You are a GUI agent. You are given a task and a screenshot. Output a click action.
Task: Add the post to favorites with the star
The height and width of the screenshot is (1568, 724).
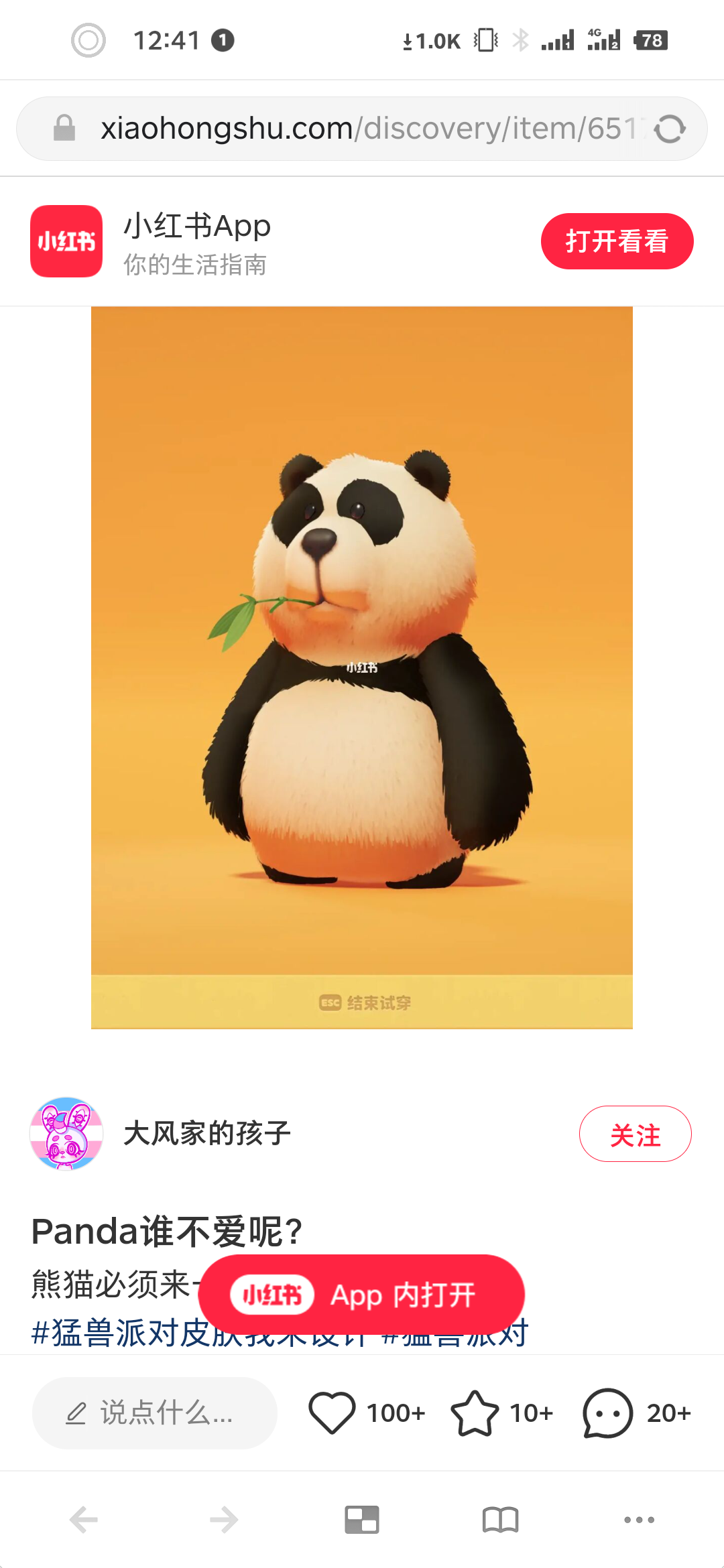[x=475, y=1413]
